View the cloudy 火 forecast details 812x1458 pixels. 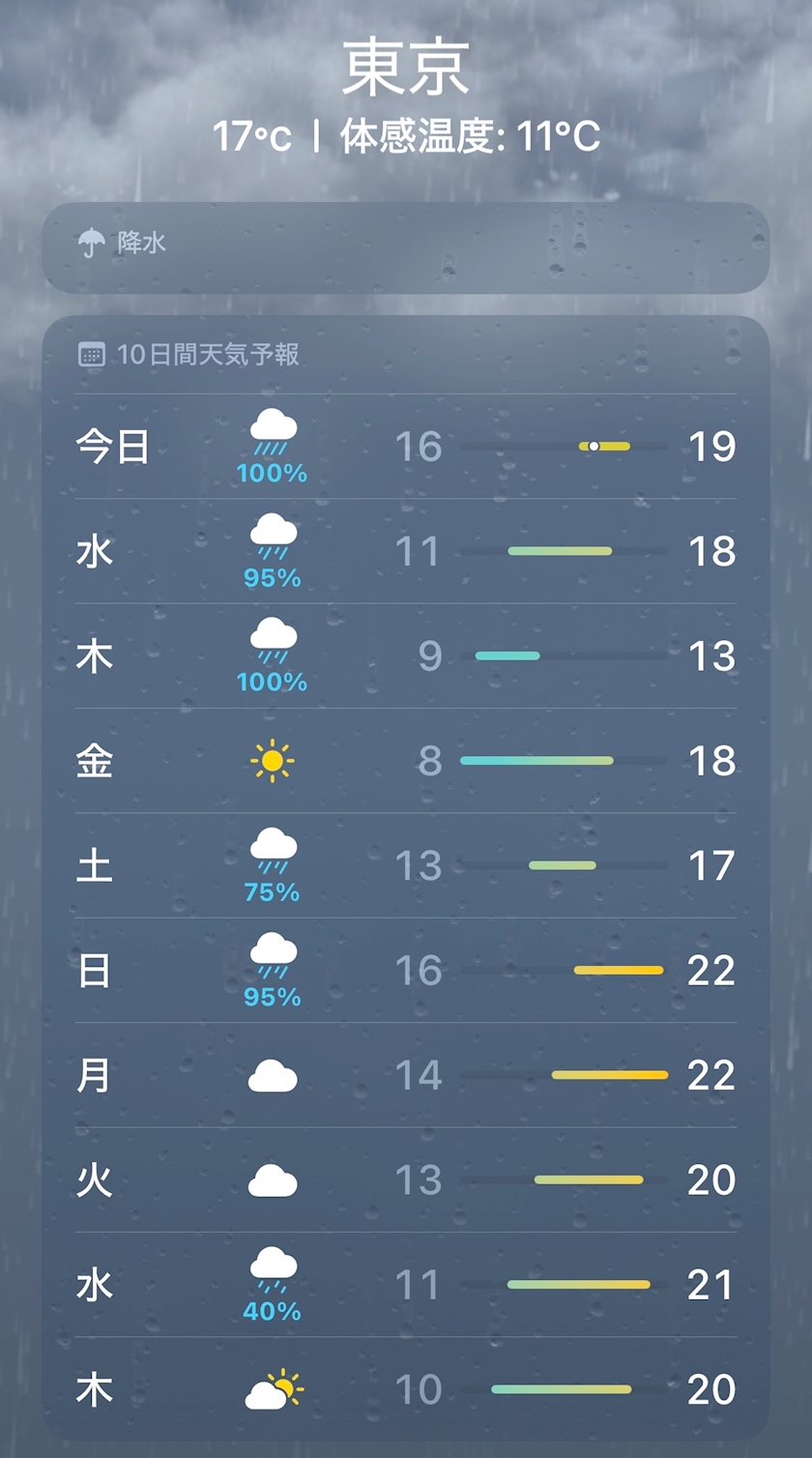406,1180
